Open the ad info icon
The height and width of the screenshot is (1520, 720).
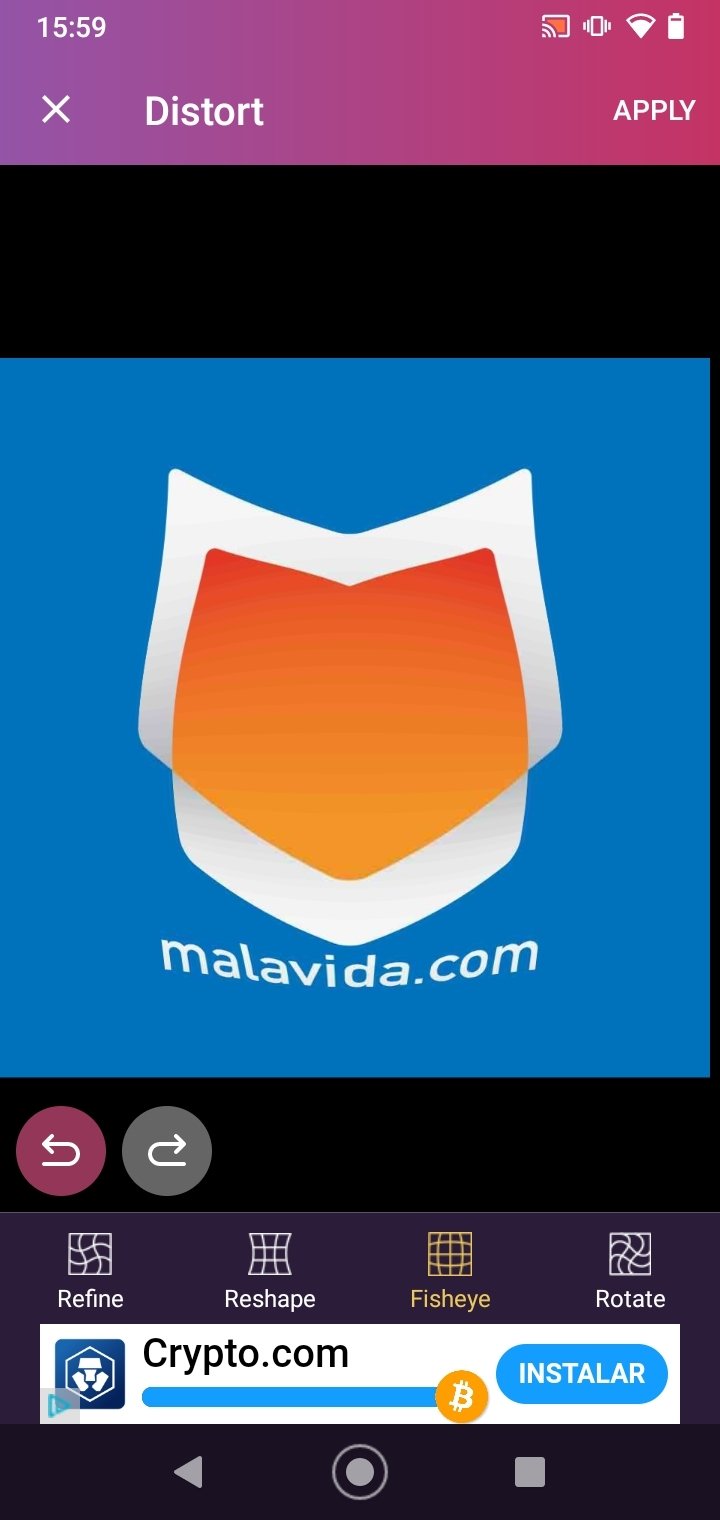(x=59, y=1405)
